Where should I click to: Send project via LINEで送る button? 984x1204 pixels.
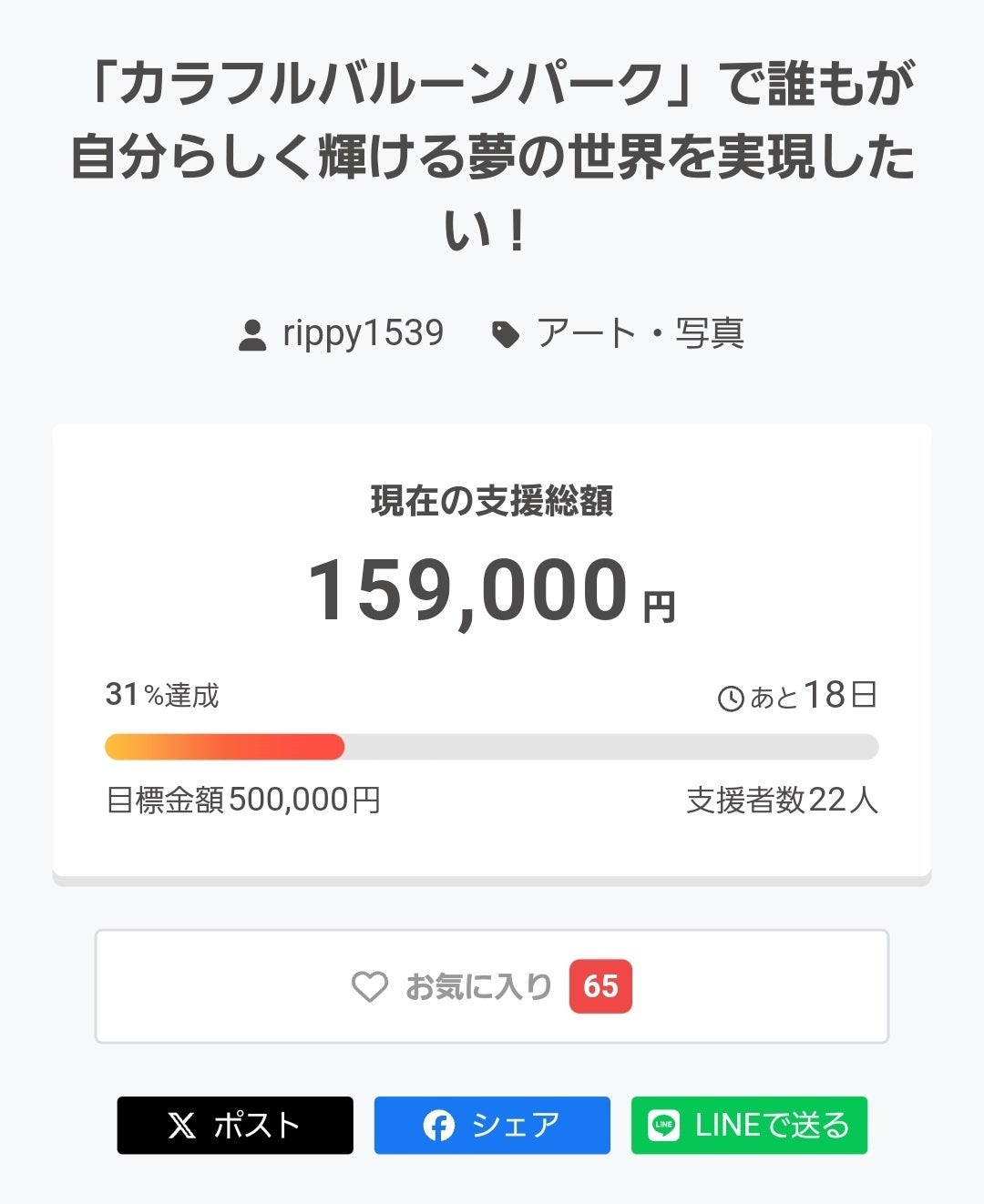pos(749,1126)
